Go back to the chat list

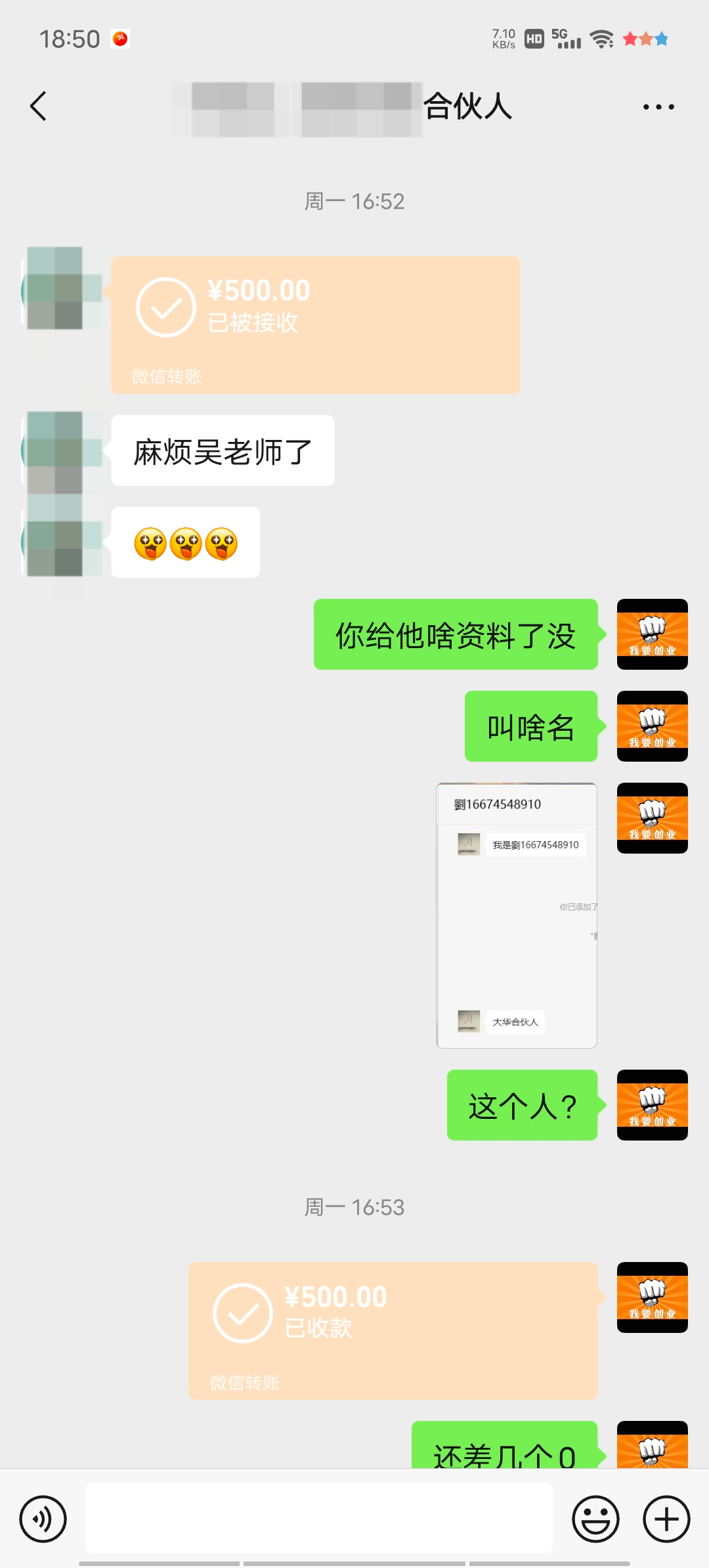[x=38, y=106]
